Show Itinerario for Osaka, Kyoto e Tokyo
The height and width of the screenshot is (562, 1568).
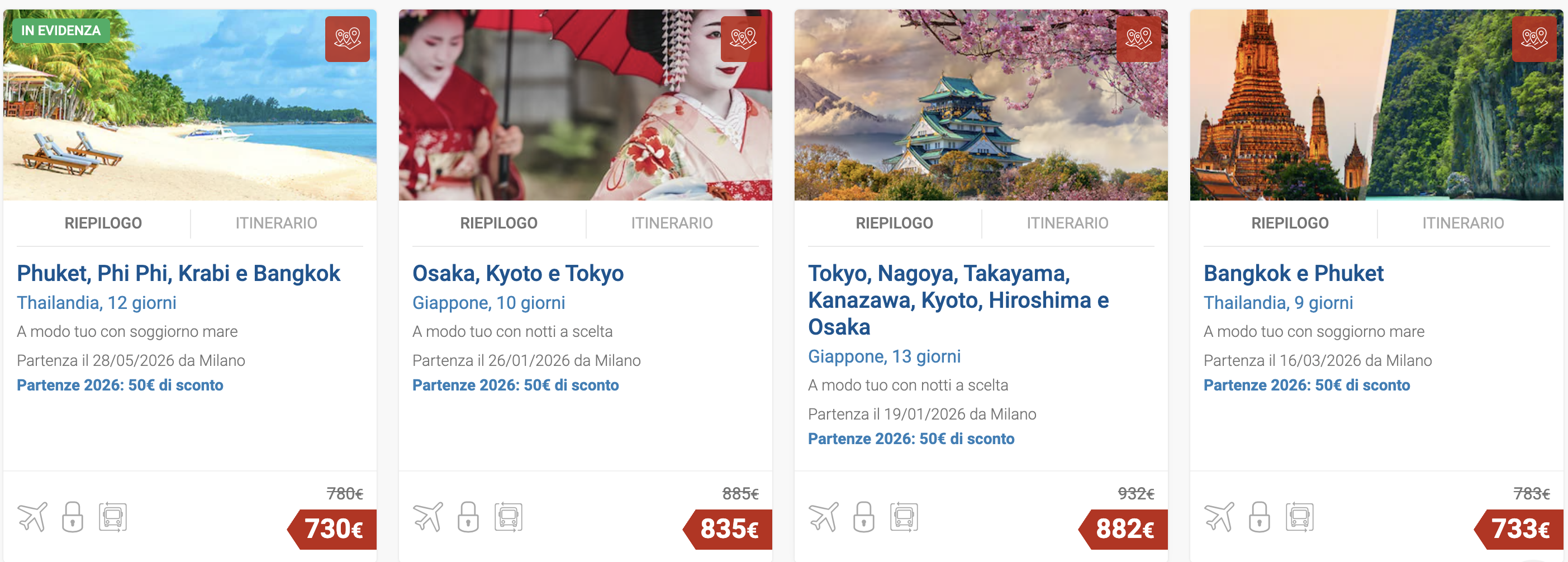pos(672,223)
